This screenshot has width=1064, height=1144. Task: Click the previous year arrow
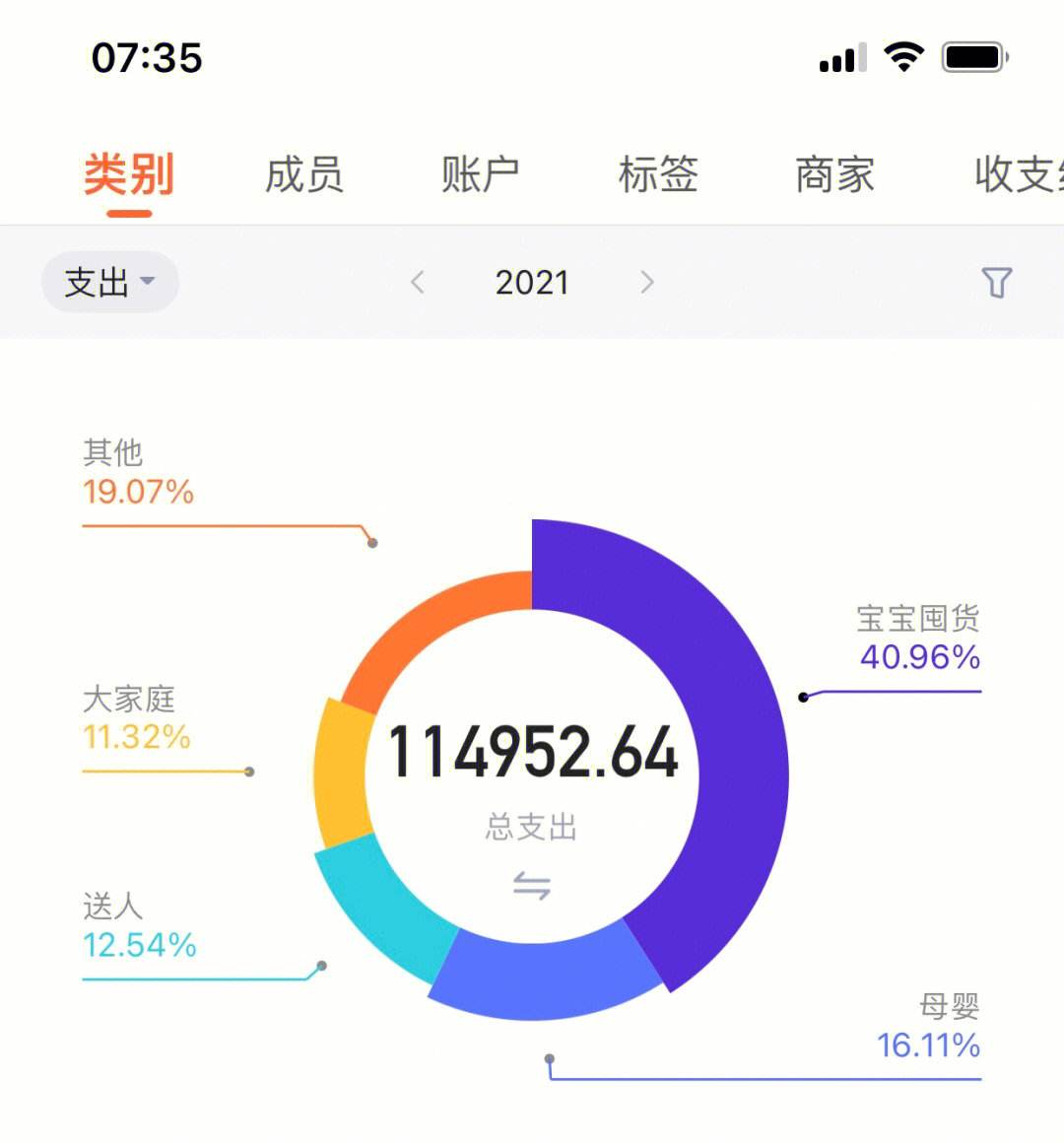point(418,283)
